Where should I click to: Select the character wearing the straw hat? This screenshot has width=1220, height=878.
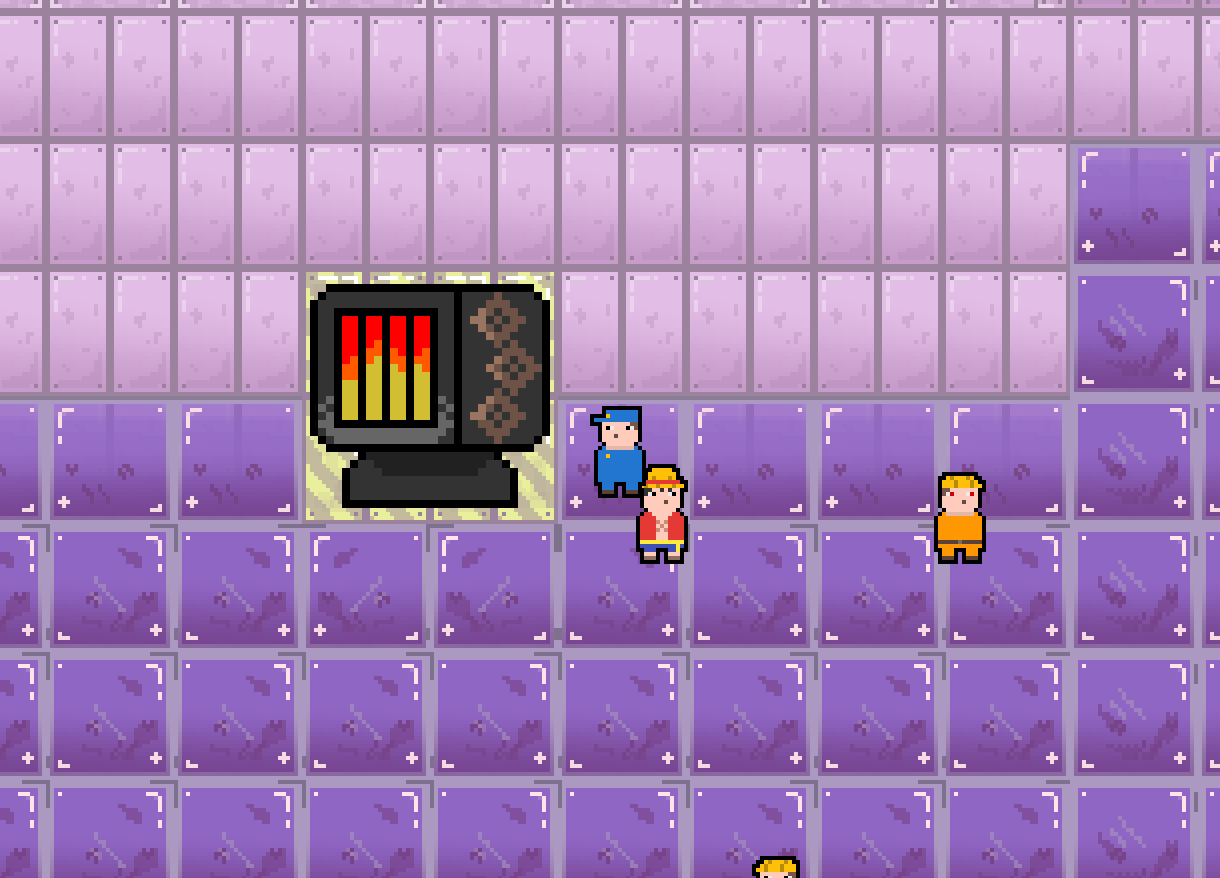coord(662,514)
